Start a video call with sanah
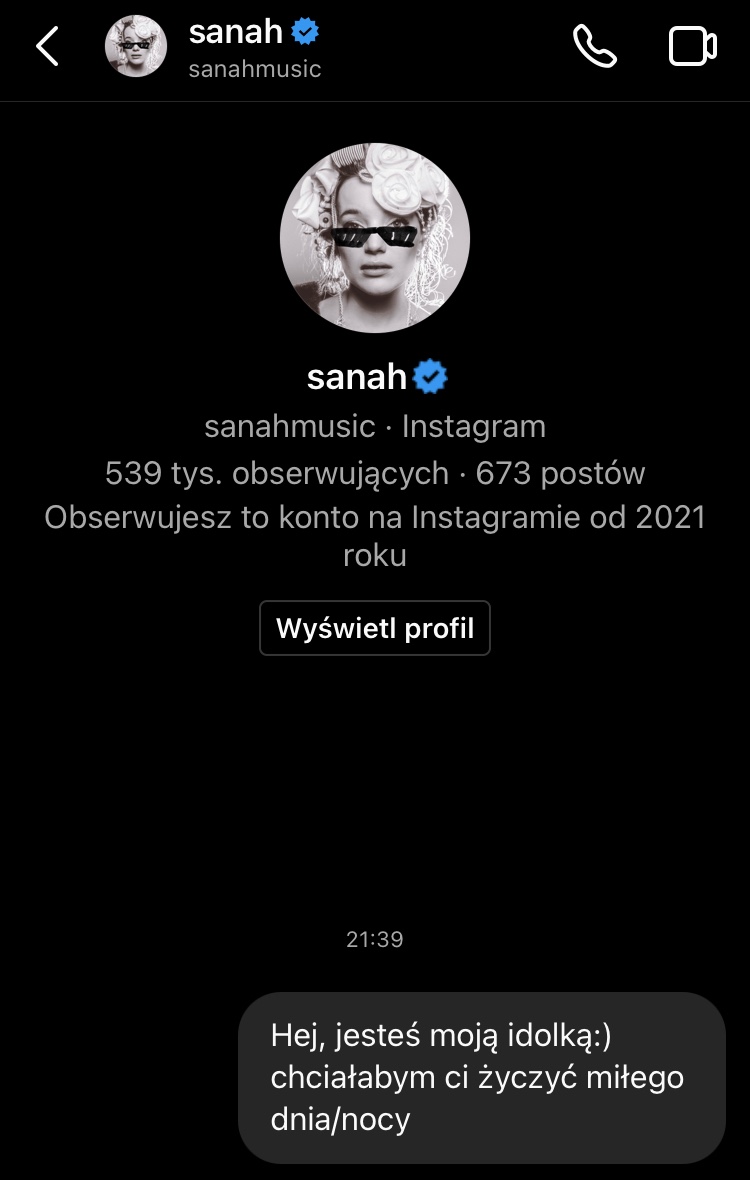Viewport: 750px width, 1180px height. point(692,47)
